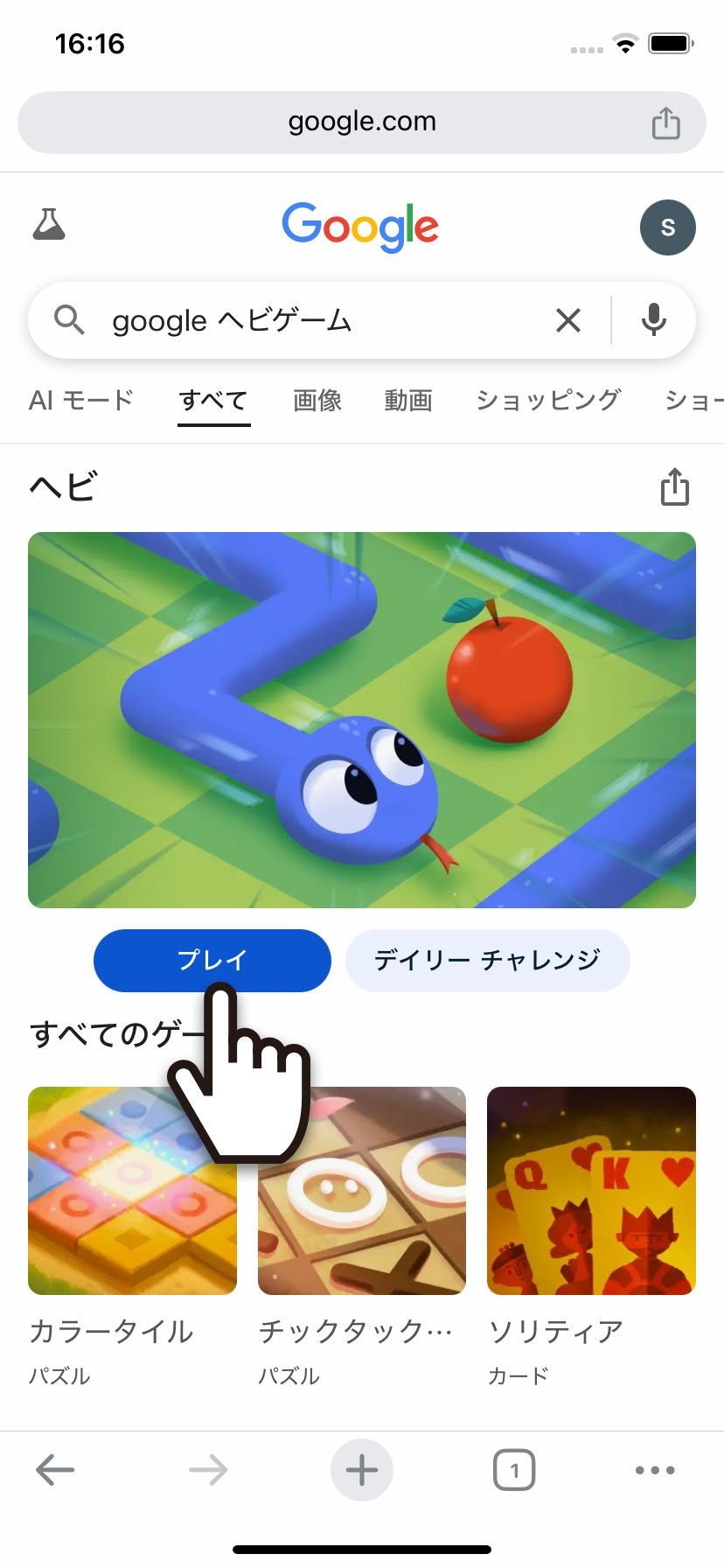
Task: Open the account menu via the S avatar
Action: [667, 227]
